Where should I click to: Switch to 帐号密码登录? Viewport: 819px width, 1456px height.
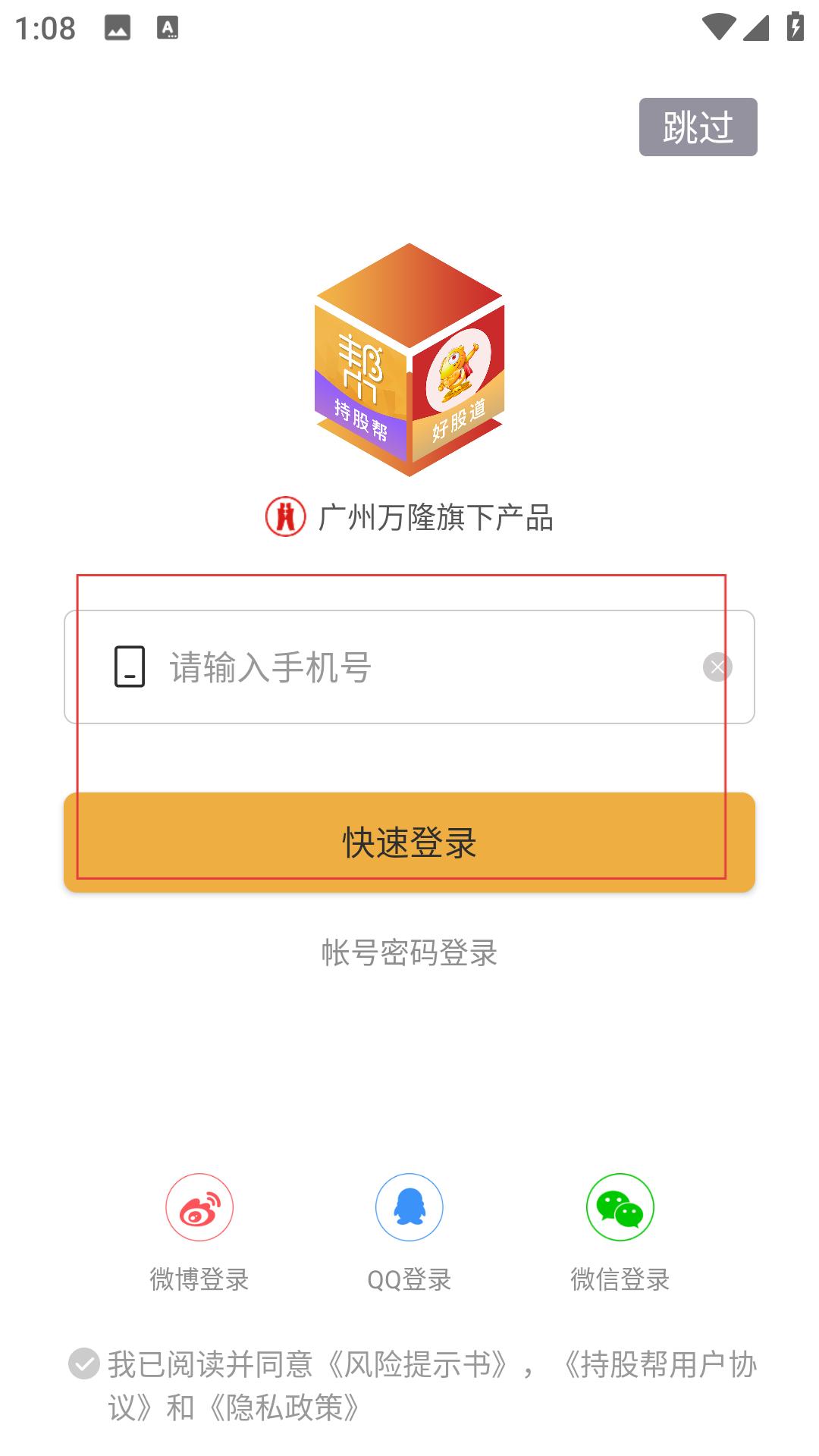(x=409, y=952)
